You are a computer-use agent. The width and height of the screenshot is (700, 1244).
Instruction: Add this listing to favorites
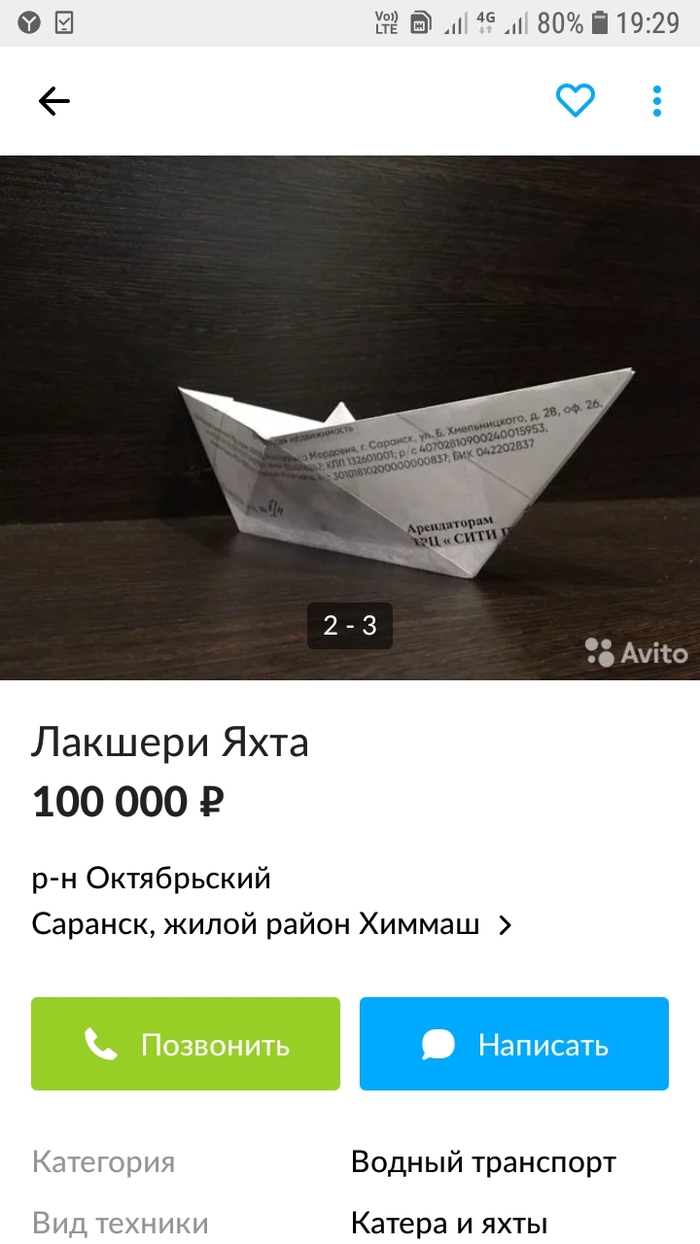tap(575, 101)
